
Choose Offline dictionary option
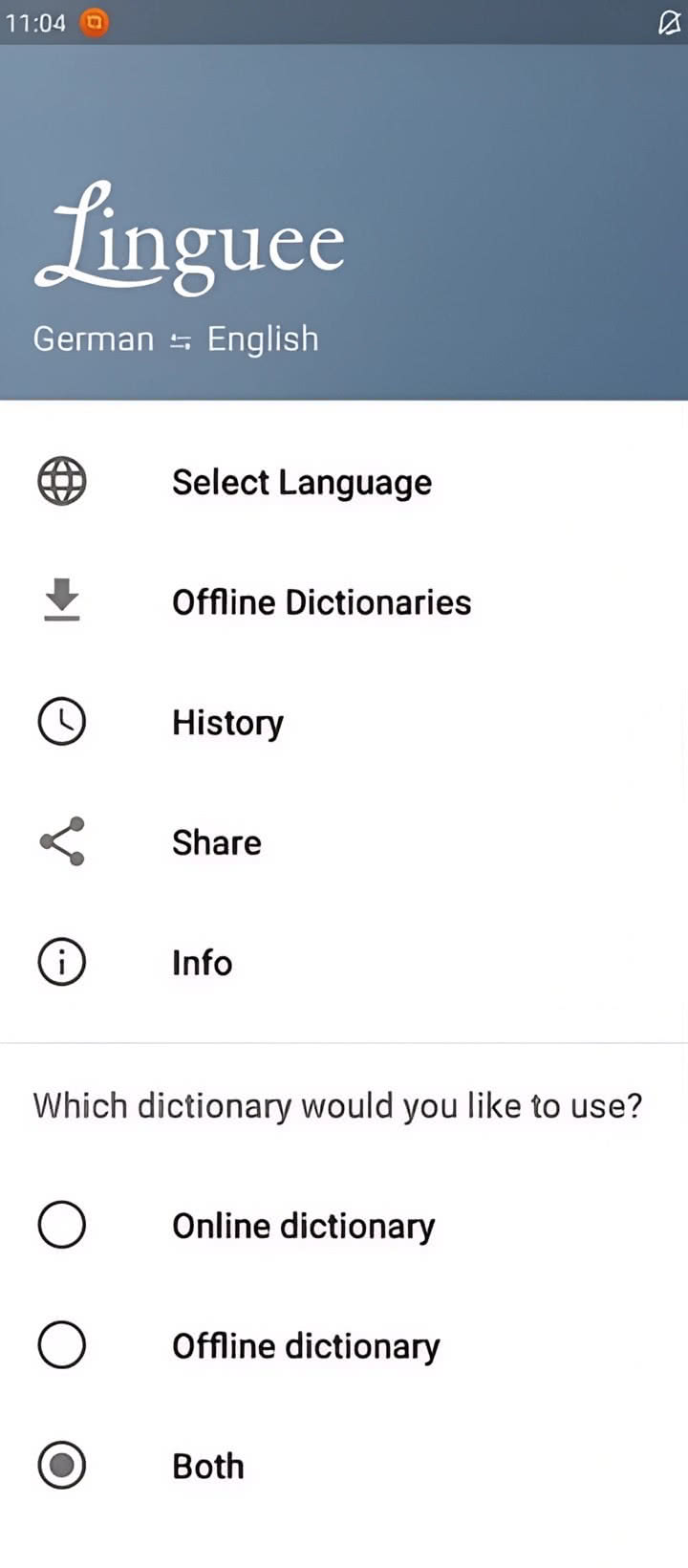coord(62,1345)
